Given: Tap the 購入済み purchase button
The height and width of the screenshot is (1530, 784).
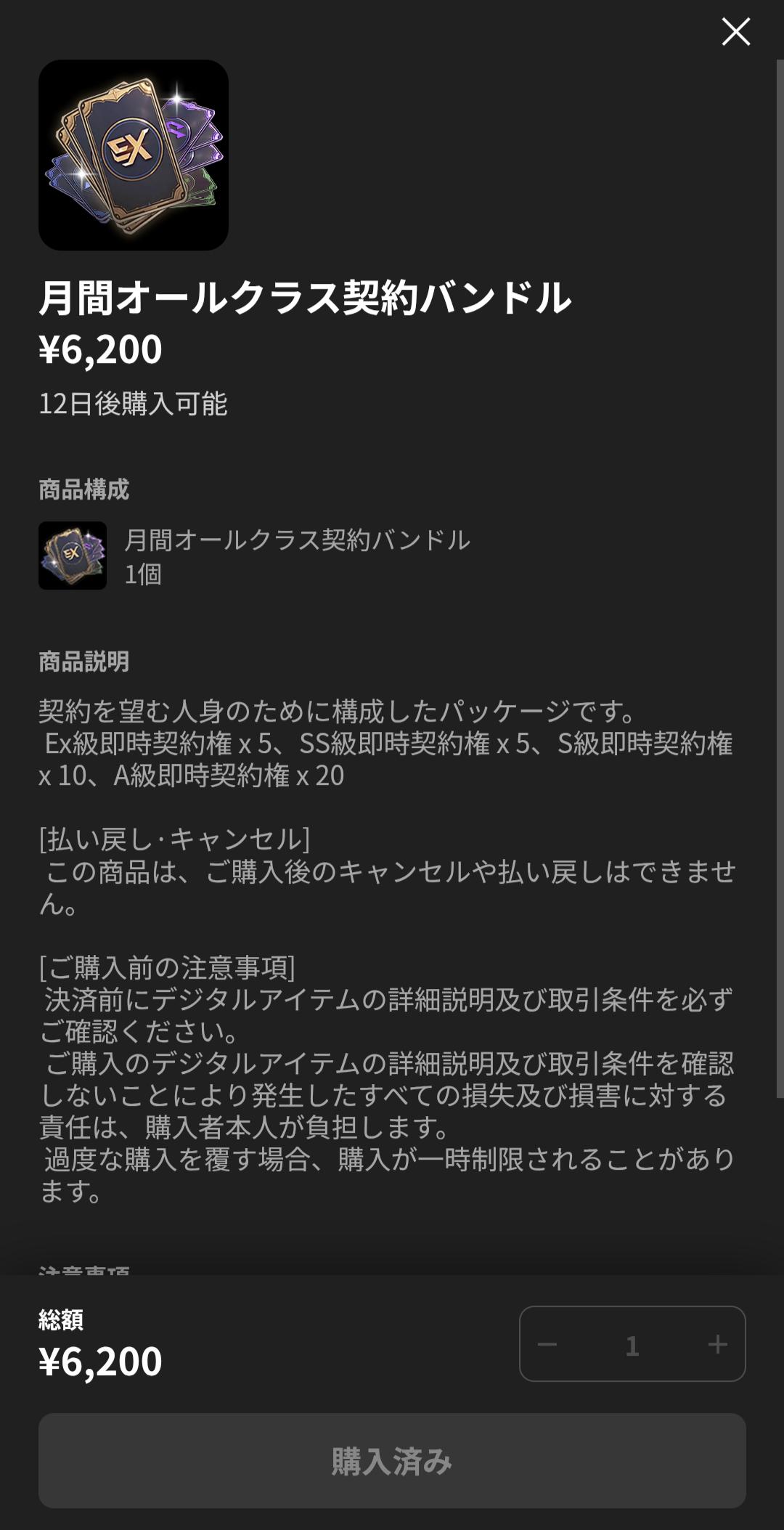Looking at the screenshot, I should click(x=392, y=1460).
